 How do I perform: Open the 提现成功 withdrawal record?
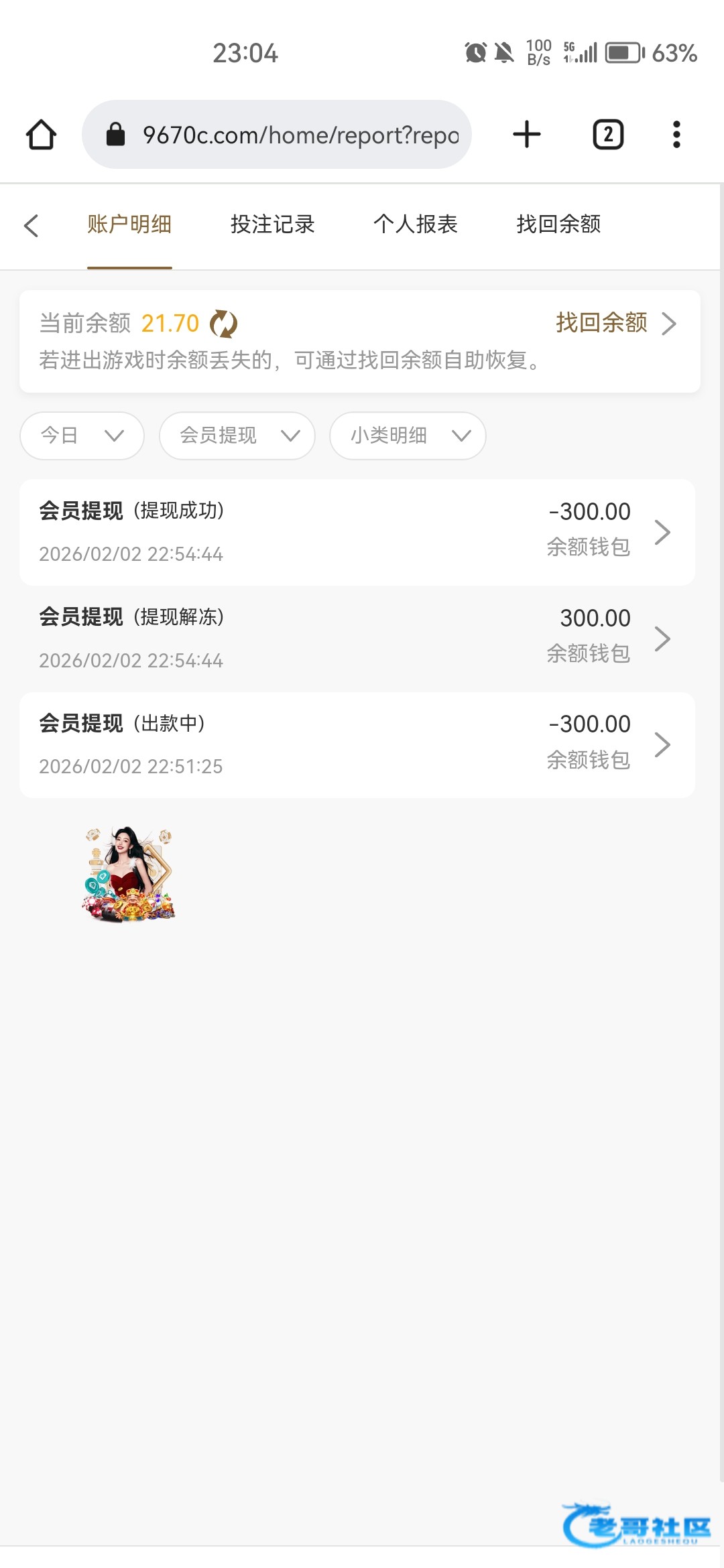click(x=357, y=532)
